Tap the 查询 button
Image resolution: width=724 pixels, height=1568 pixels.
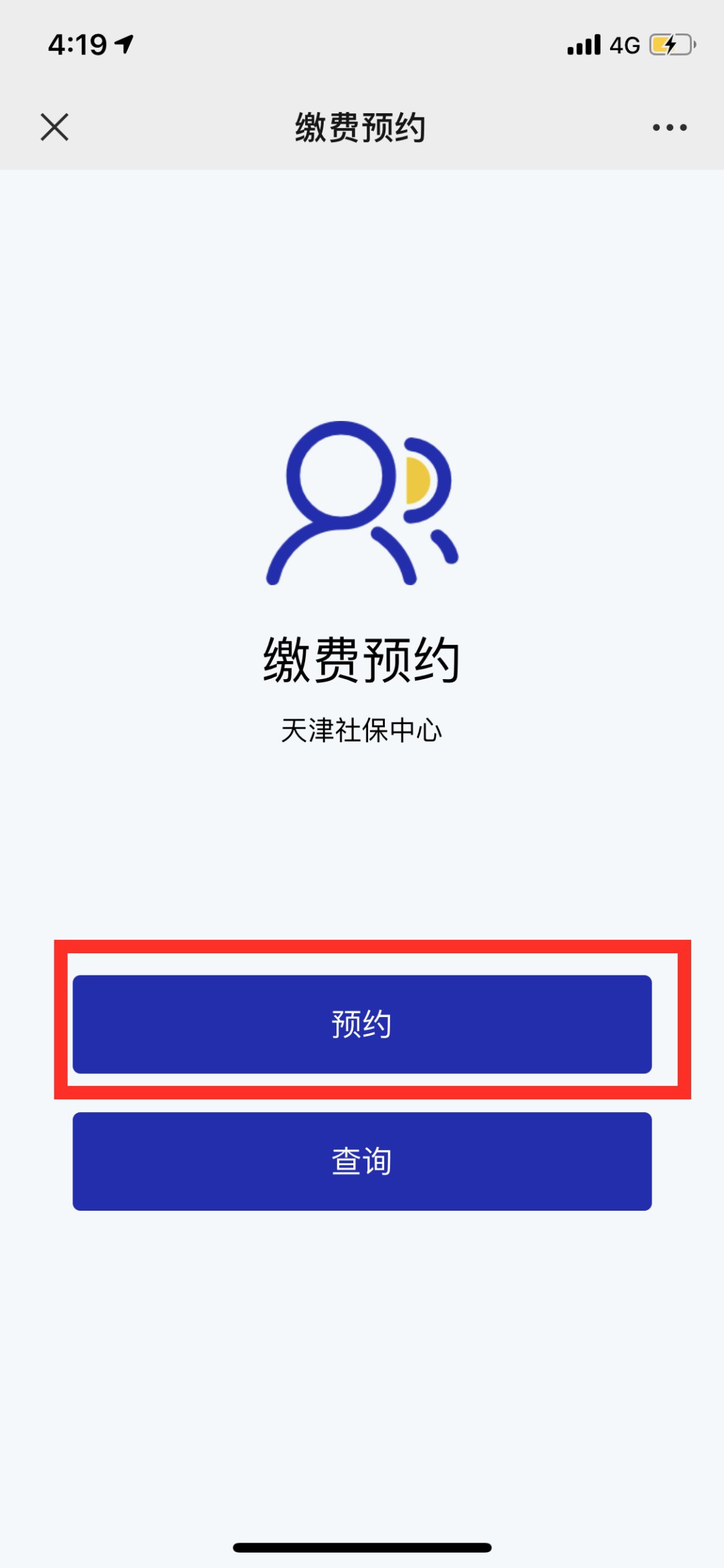(362, 1161)
